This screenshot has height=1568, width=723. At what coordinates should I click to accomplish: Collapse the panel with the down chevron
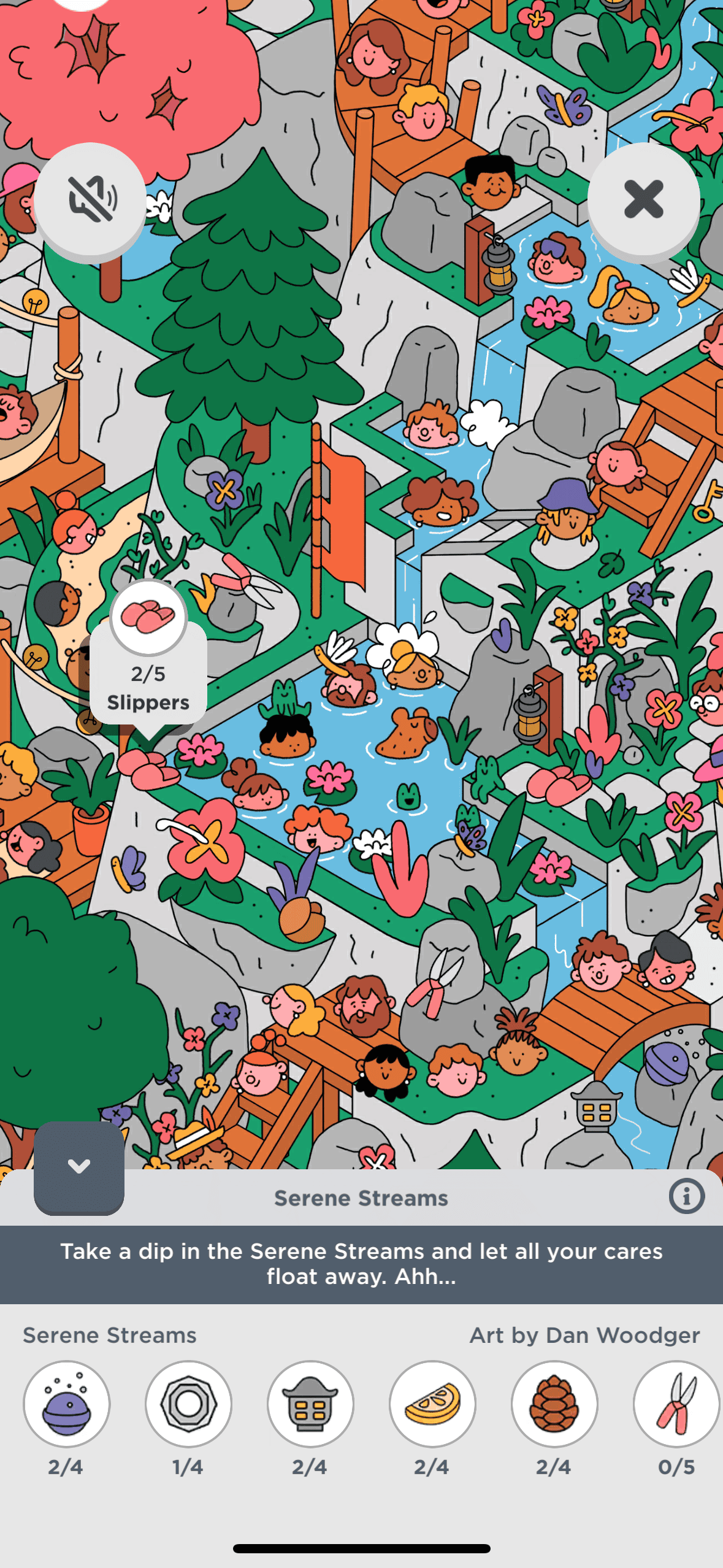point(79,1166)
